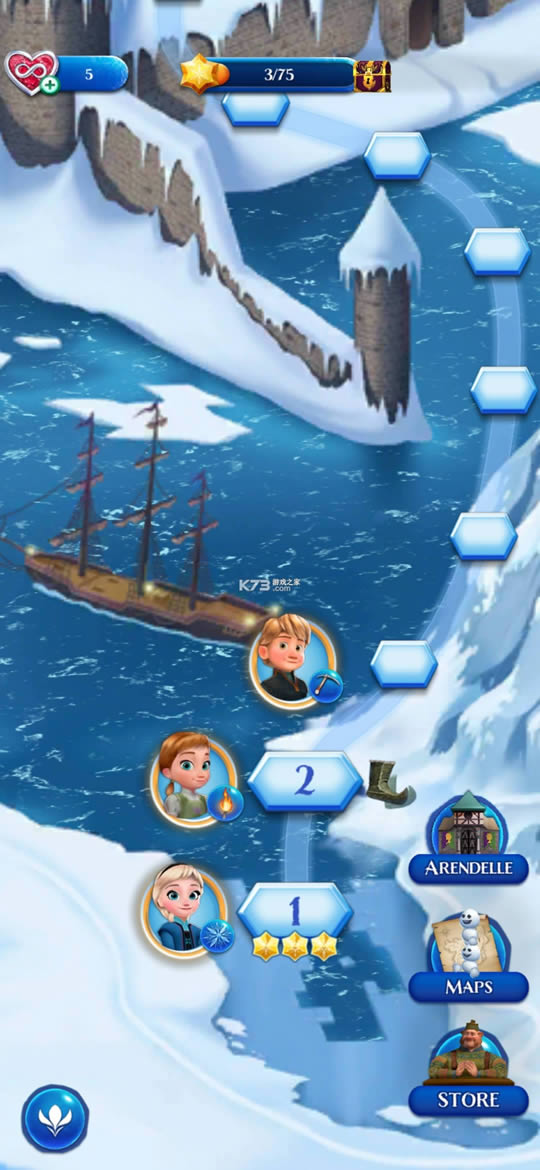
Task: Open the Arendelle building button
Action: [x=468, y=839]
